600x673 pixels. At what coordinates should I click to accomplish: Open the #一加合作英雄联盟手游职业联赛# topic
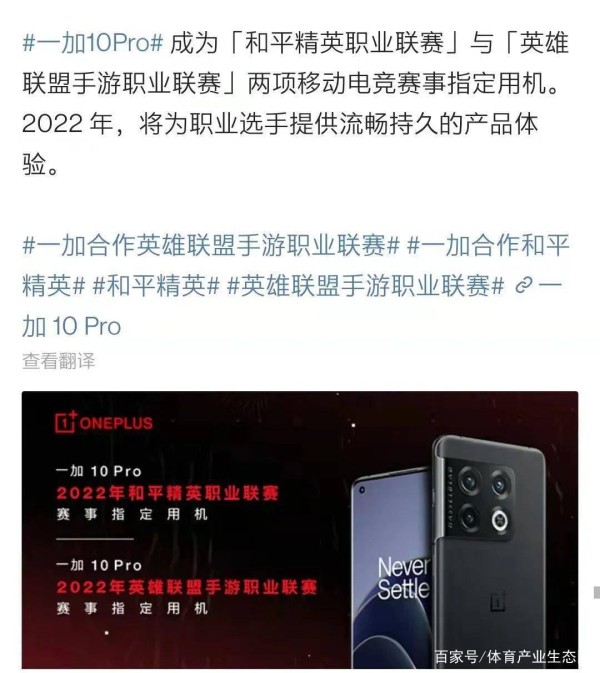(x=211, y=245)
